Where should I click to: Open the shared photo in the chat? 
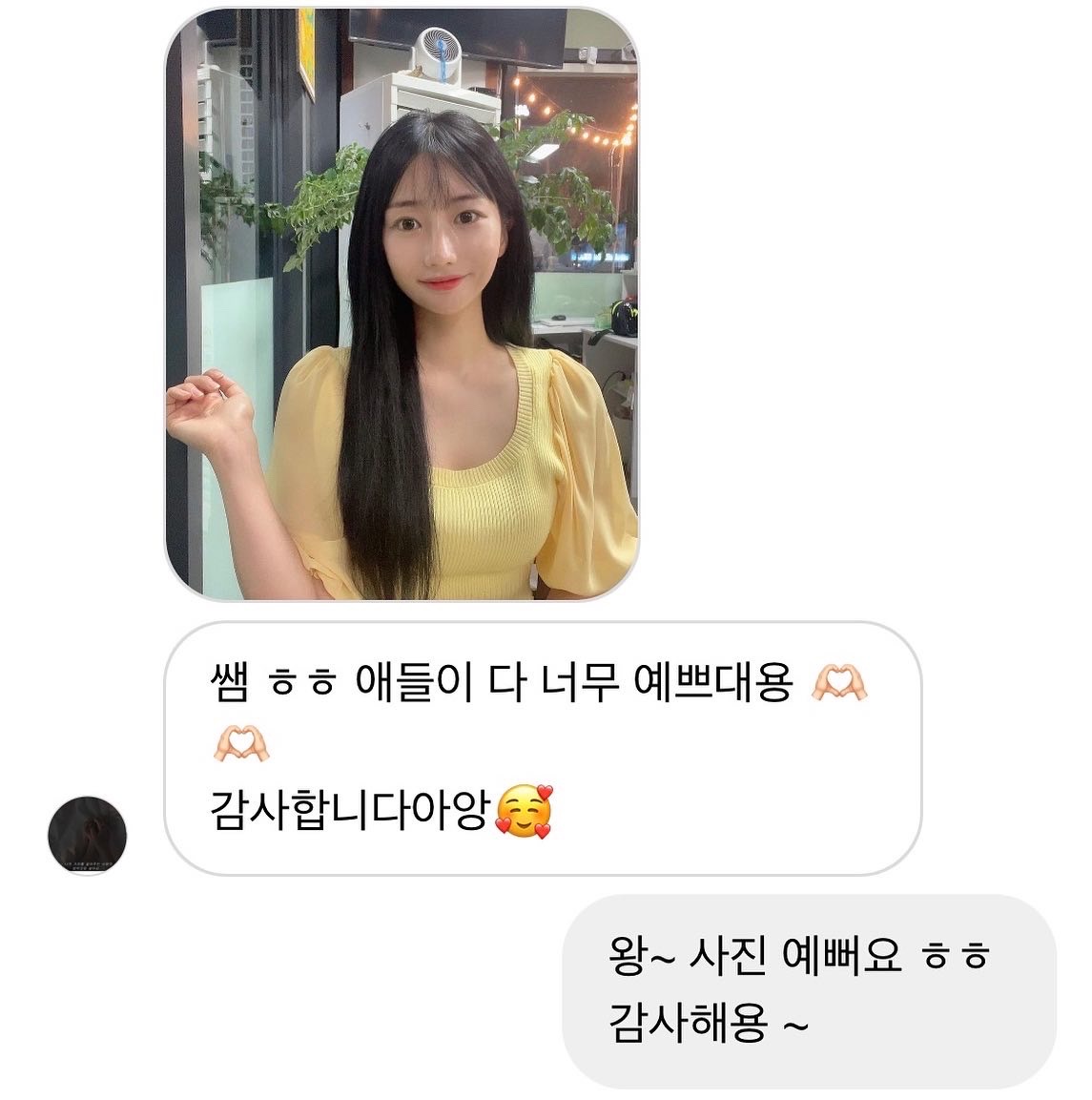tap(402, 305)
